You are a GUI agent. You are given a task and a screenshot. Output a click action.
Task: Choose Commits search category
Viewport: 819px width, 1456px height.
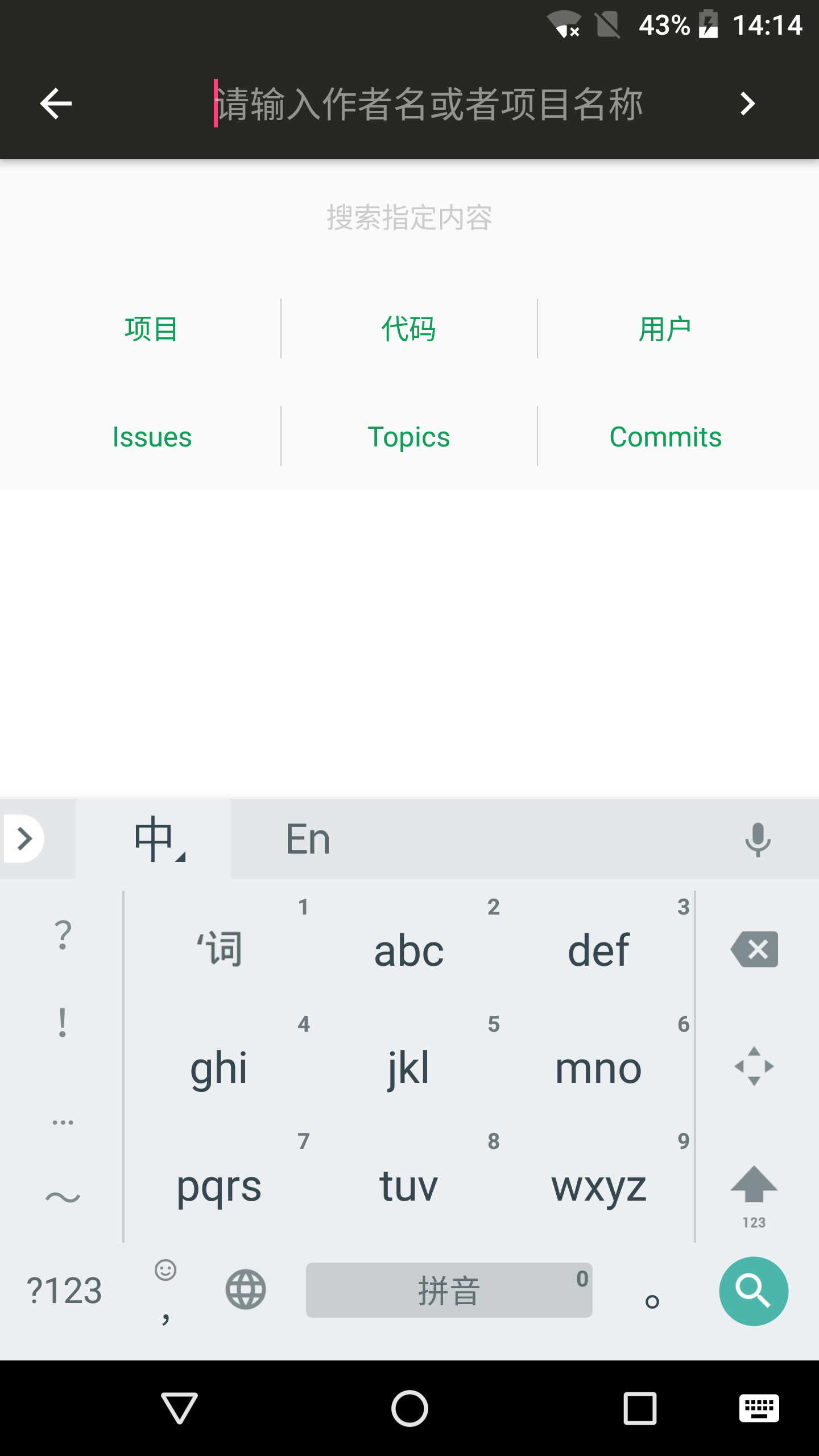[x=665, y=437]
